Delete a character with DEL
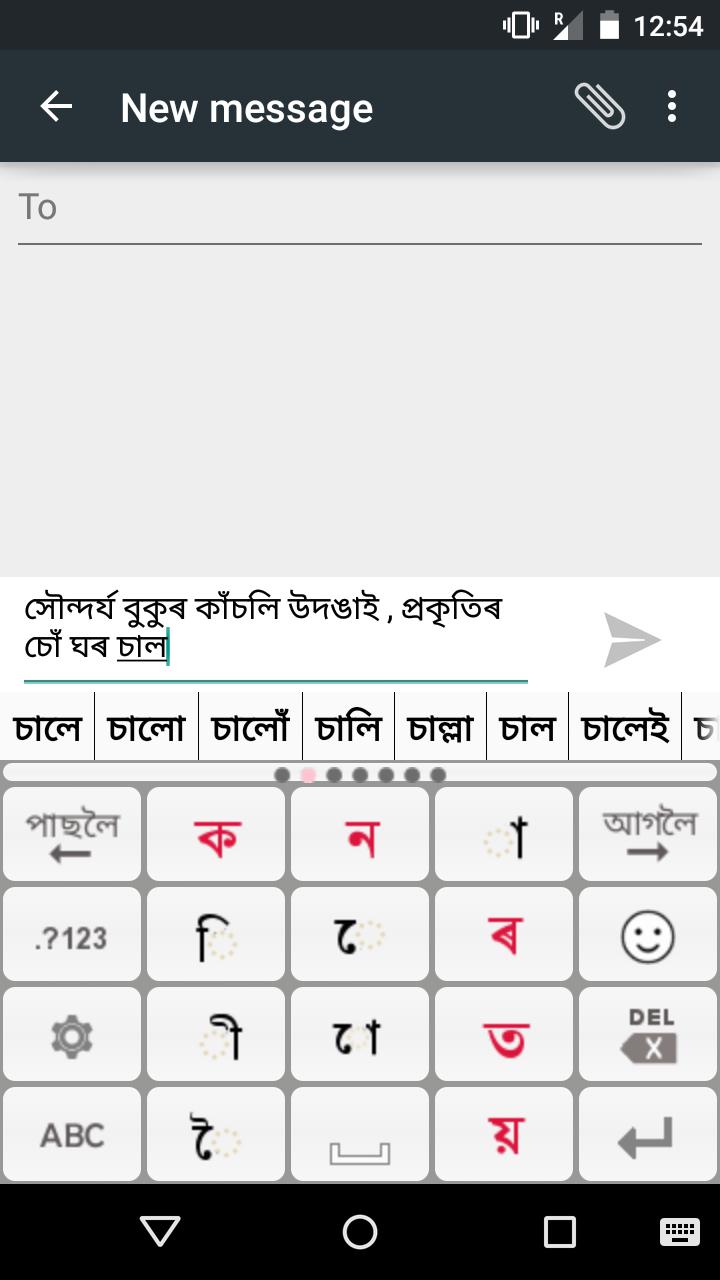 pos(648,1037)
